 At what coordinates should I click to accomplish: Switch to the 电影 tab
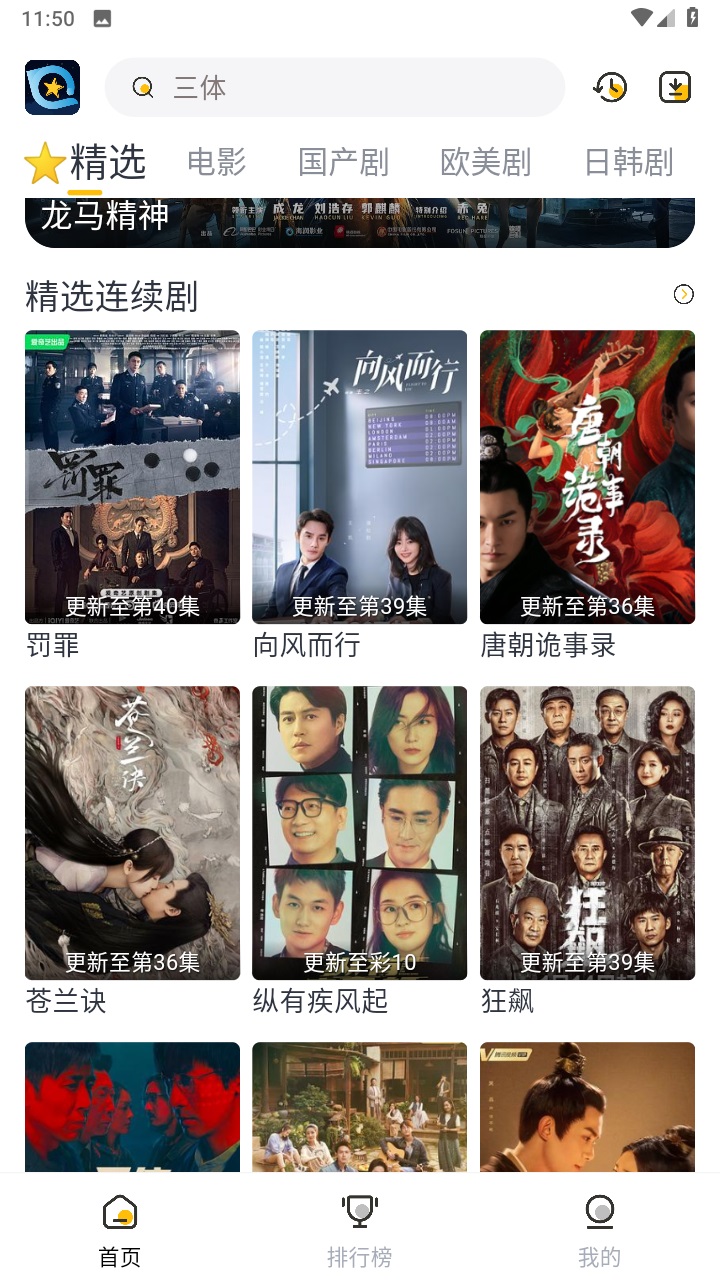coord(216,162)
